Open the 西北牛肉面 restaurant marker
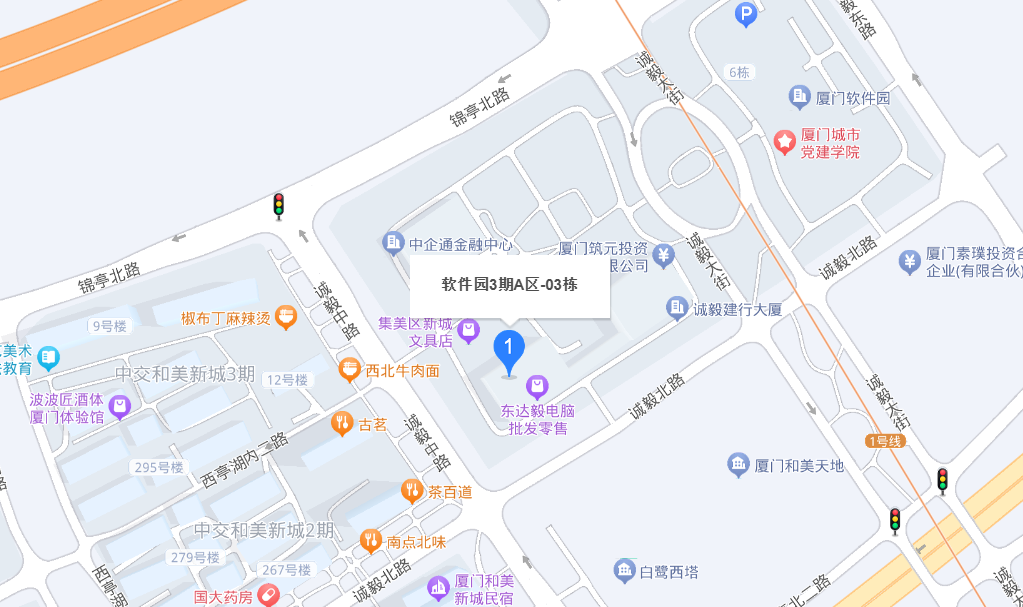The height and width of the screenshot is (607, 1023). (x=350, y=369)
